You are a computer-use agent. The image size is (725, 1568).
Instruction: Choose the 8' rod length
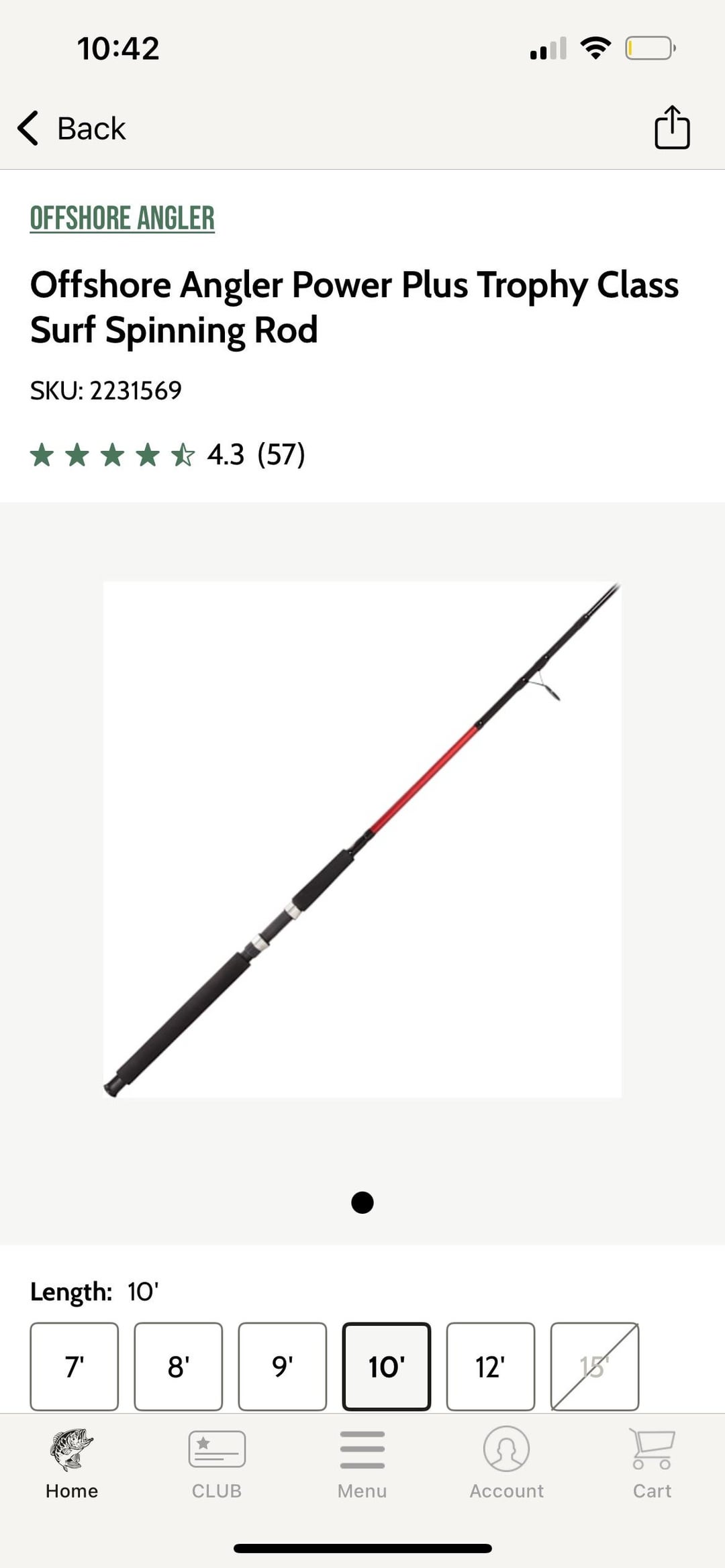pyautogui.click(x=178, y=1366)
